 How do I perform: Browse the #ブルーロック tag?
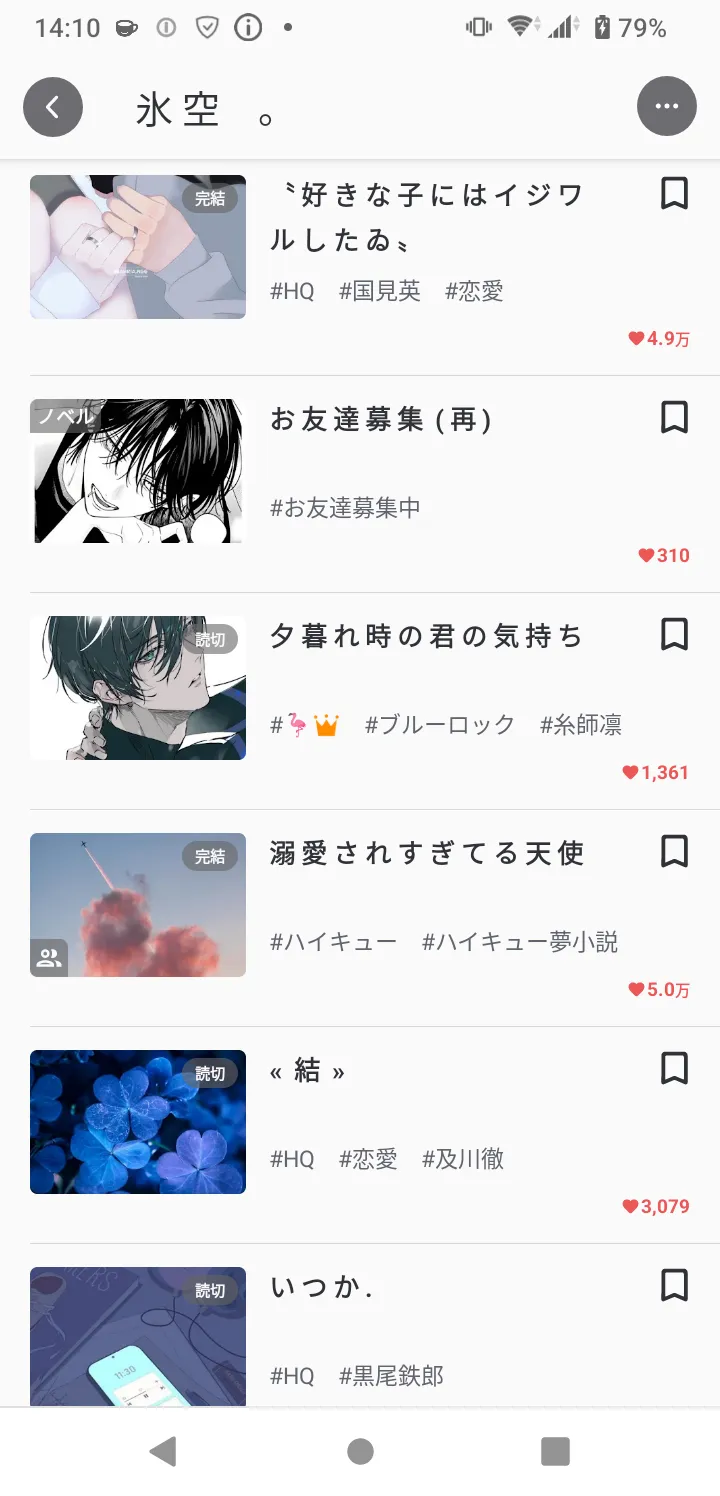(x=440, y=725)
